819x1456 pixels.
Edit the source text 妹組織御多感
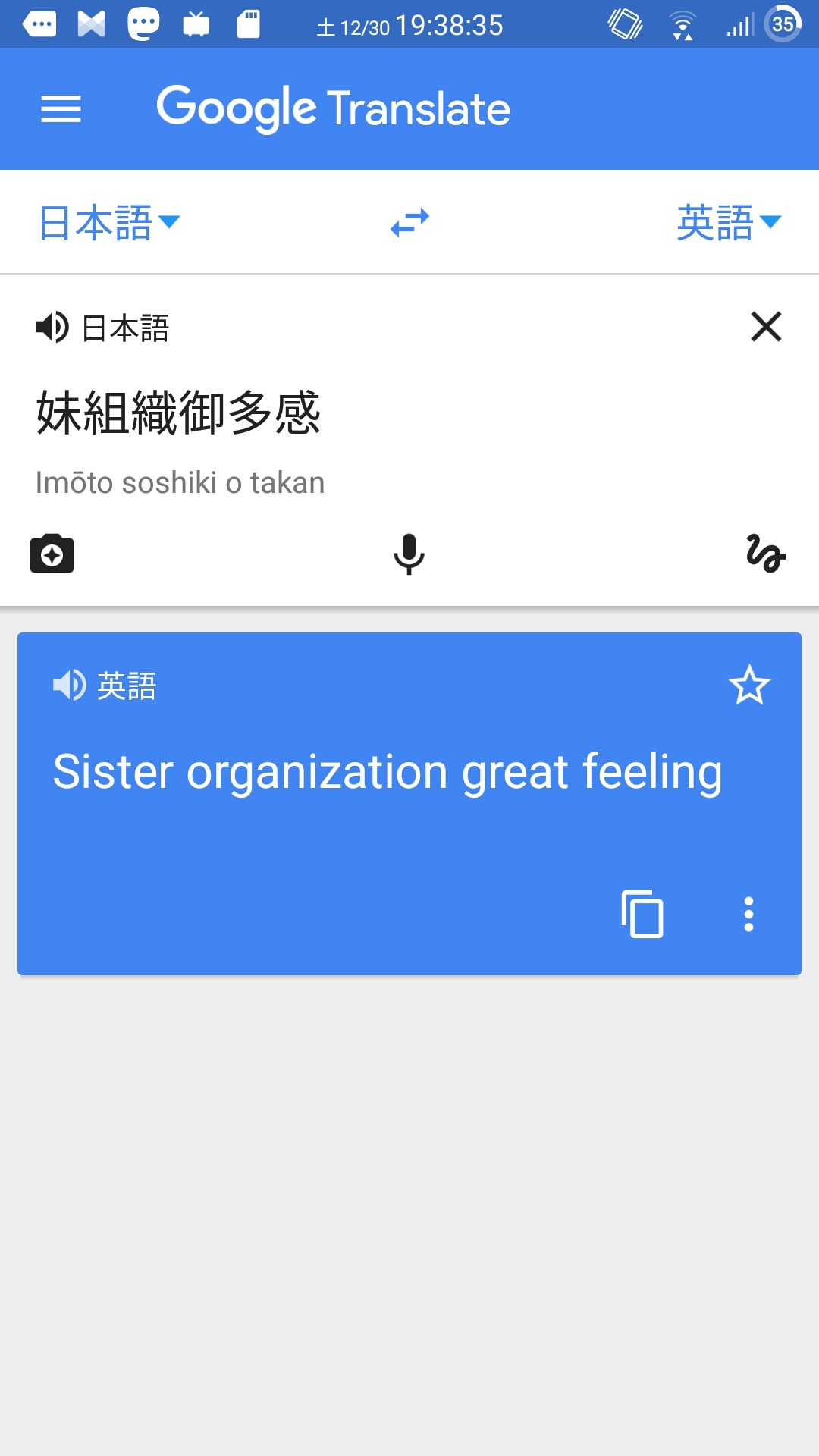[179, 413]
